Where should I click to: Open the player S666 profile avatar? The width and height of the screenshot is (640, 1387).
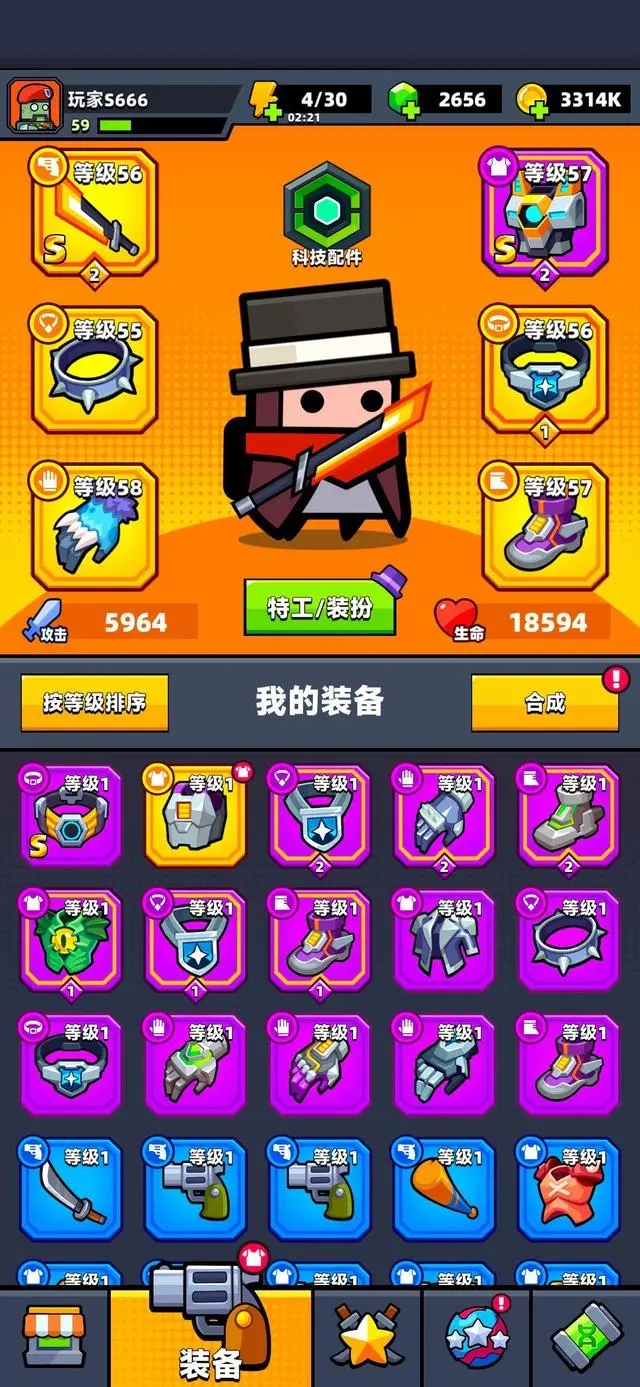pyautogui.click(x=36, y=107)
